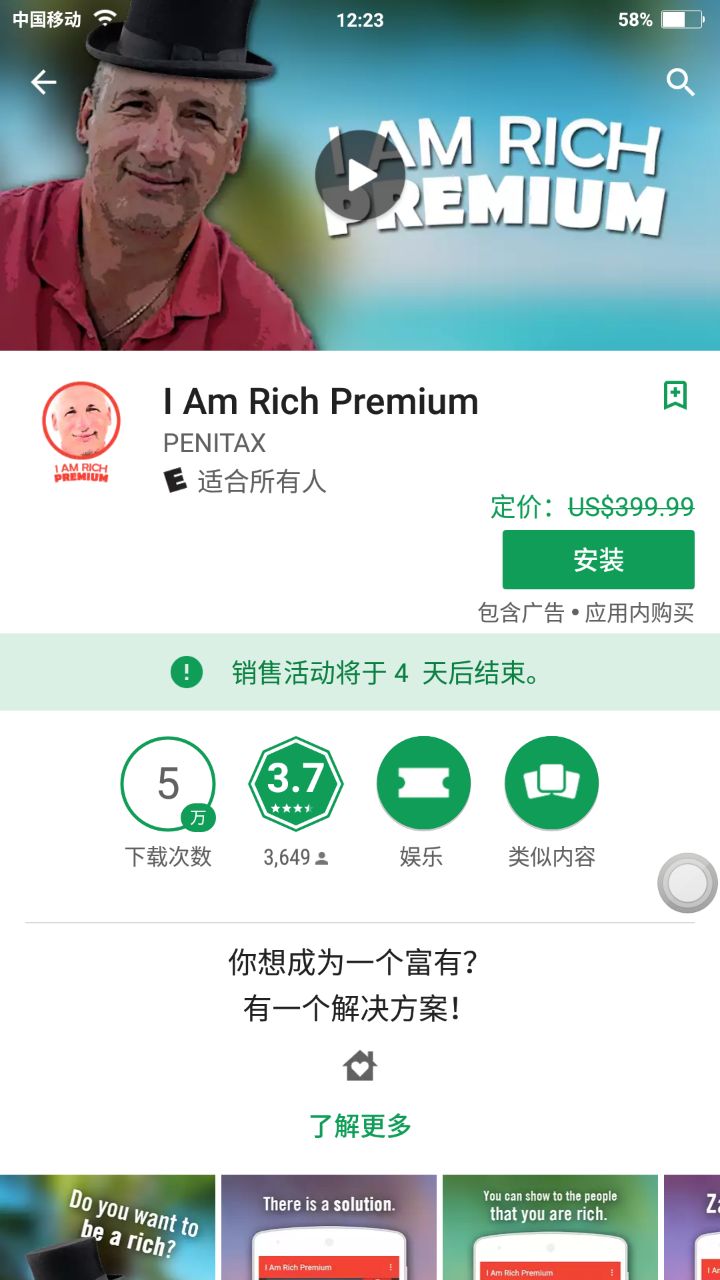This screenshot has height=1280, width=720.
Task: Add the app to your wishlist
Action: click(676, 395)
